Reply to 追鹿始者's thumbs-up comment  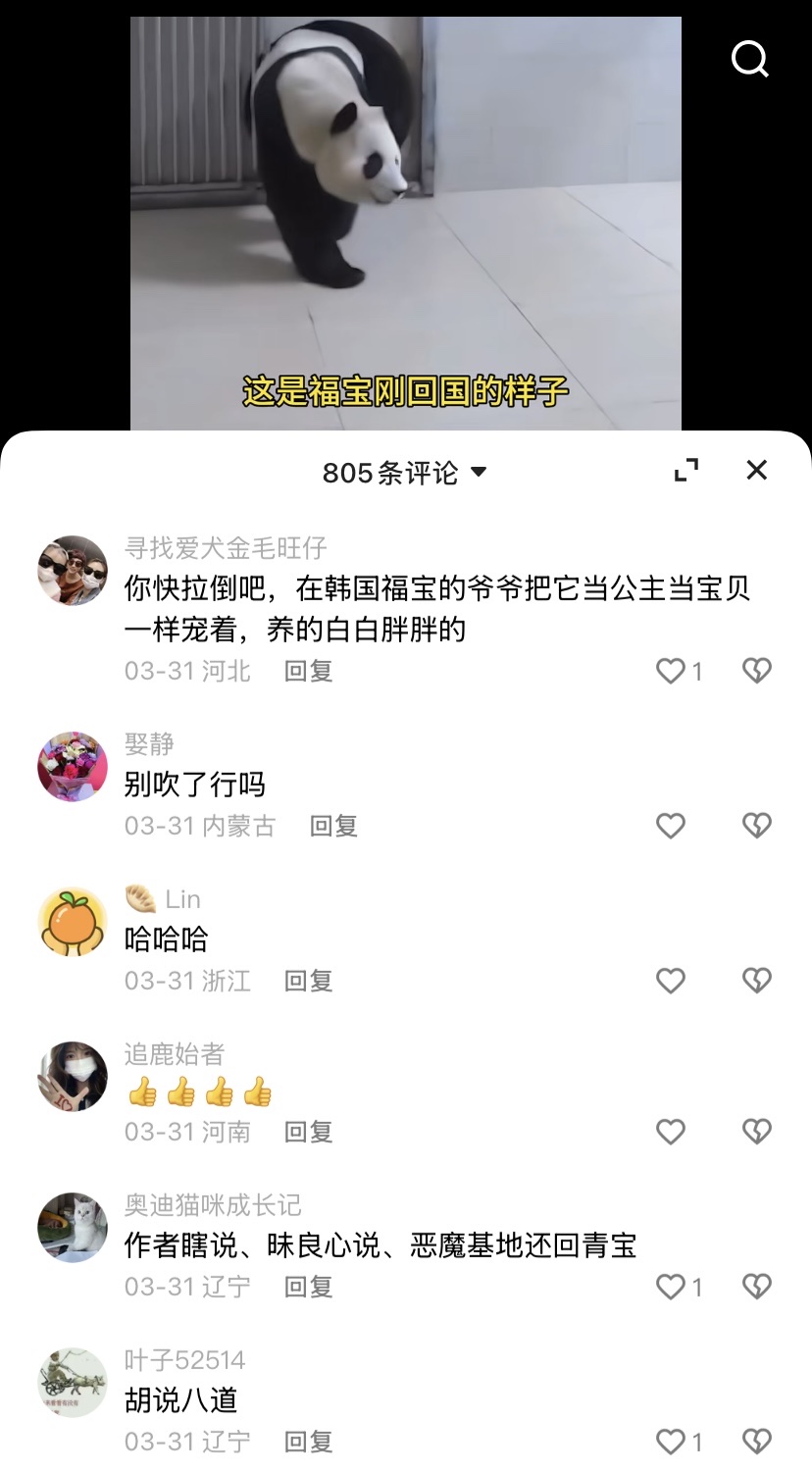308,1132
